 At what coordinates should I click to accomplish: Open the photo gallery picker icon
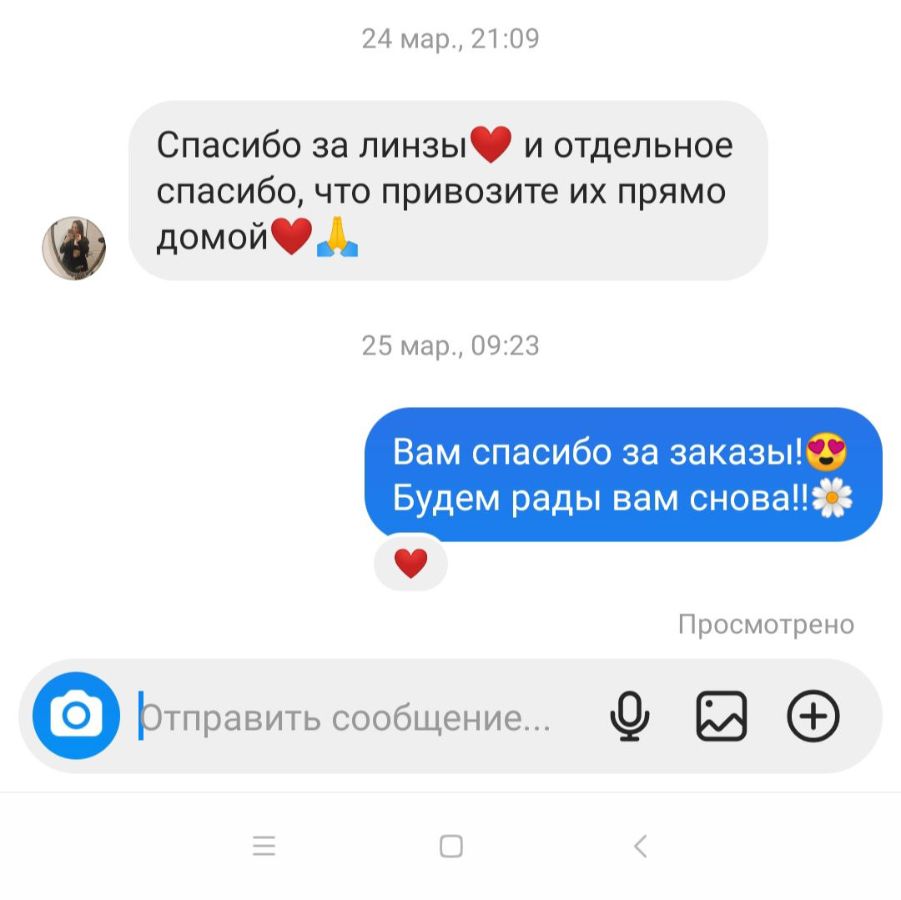pos(721,716)
